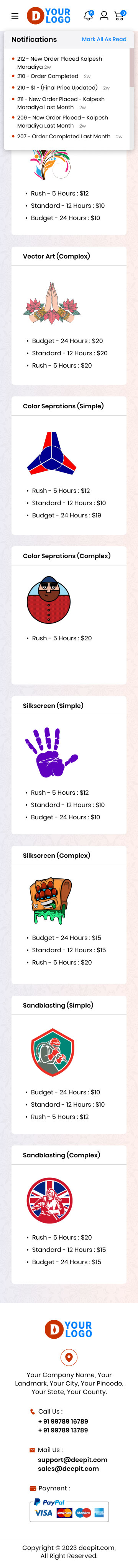Open notification 210 Final Price Updated
Viewport: 138px width, 1568px height.
coord(67,88)
